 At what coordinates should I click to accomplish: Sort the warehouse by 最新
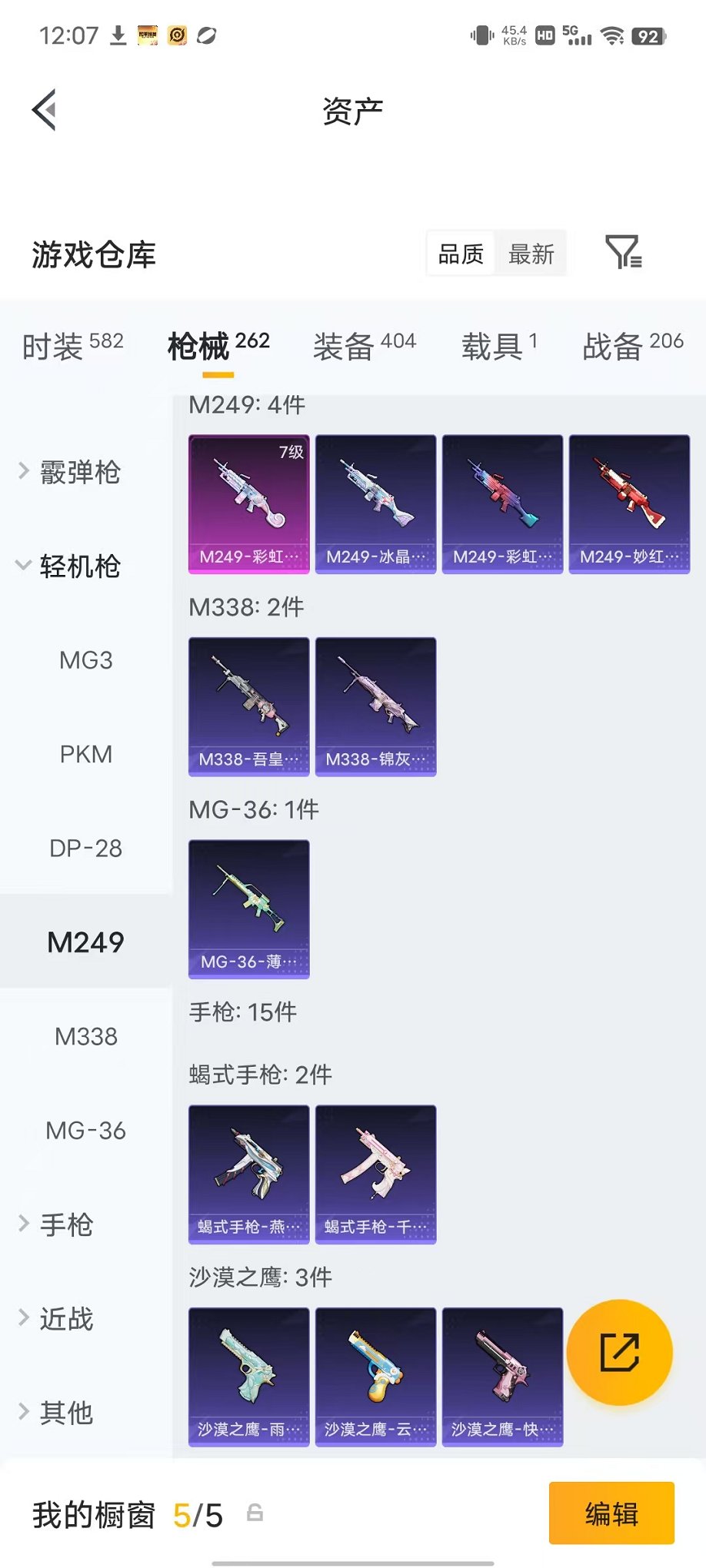tap(531, 254)
